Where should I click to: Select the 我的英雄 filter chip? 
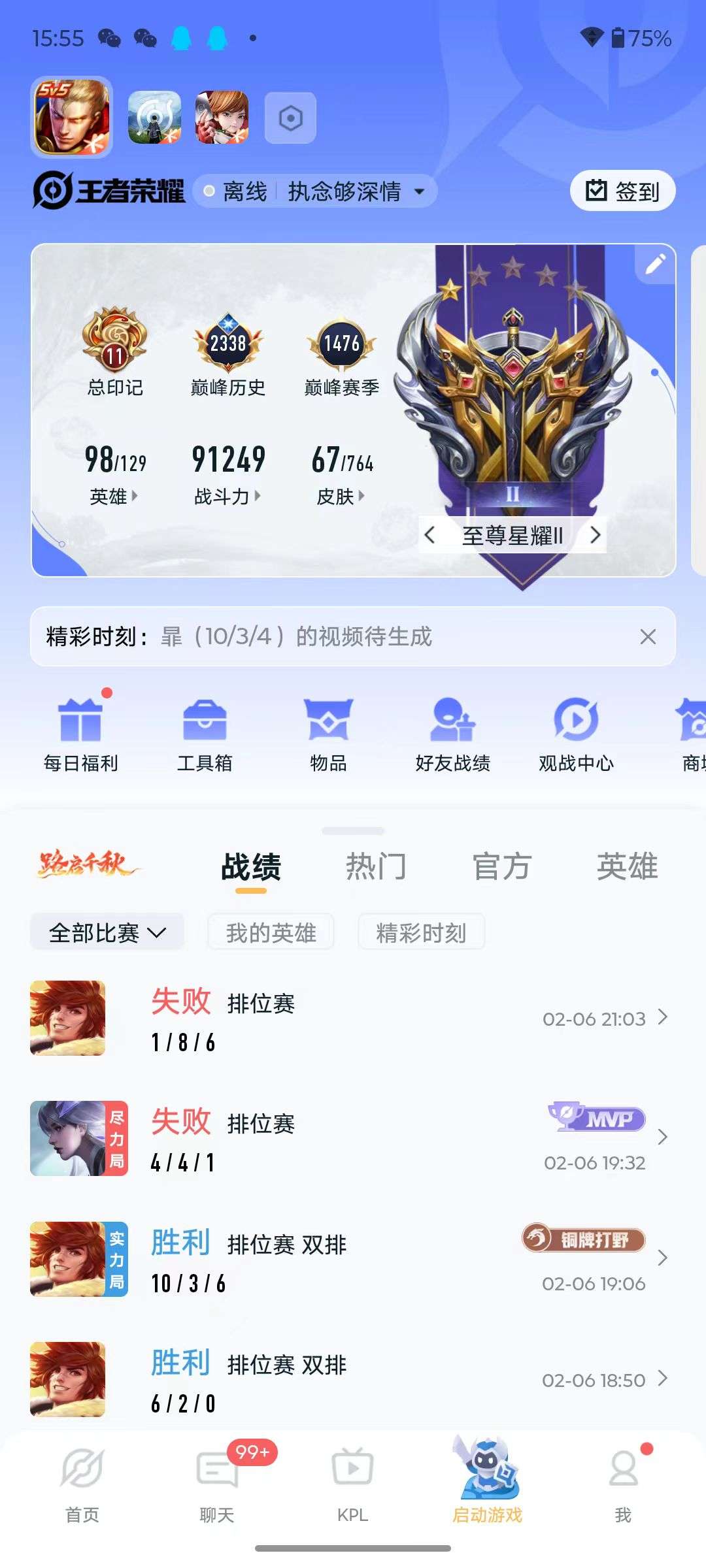(x=271, y=932)
